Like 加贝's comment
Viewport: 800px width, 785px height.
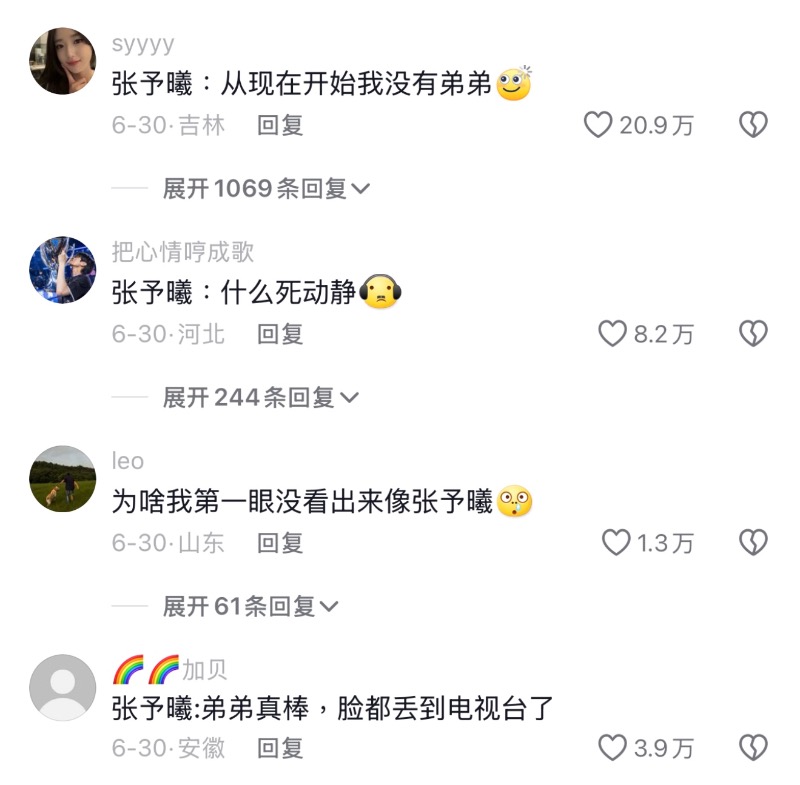[x=612, y=747]
